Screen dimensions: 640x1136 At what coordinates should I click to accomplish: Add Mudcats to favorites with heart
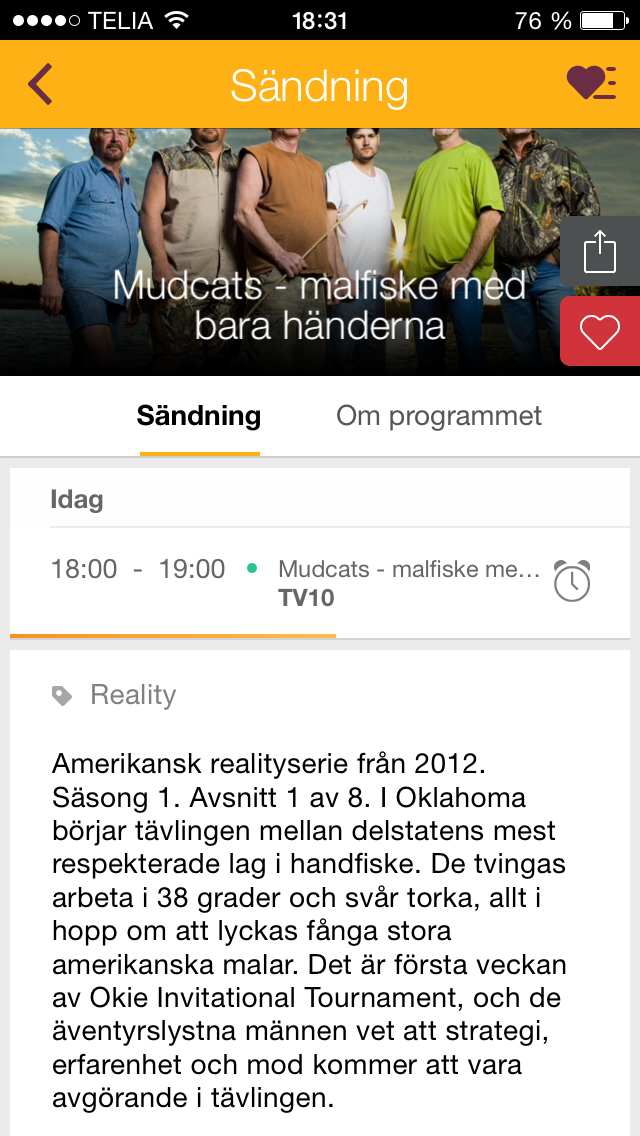[x=600, y=332]
